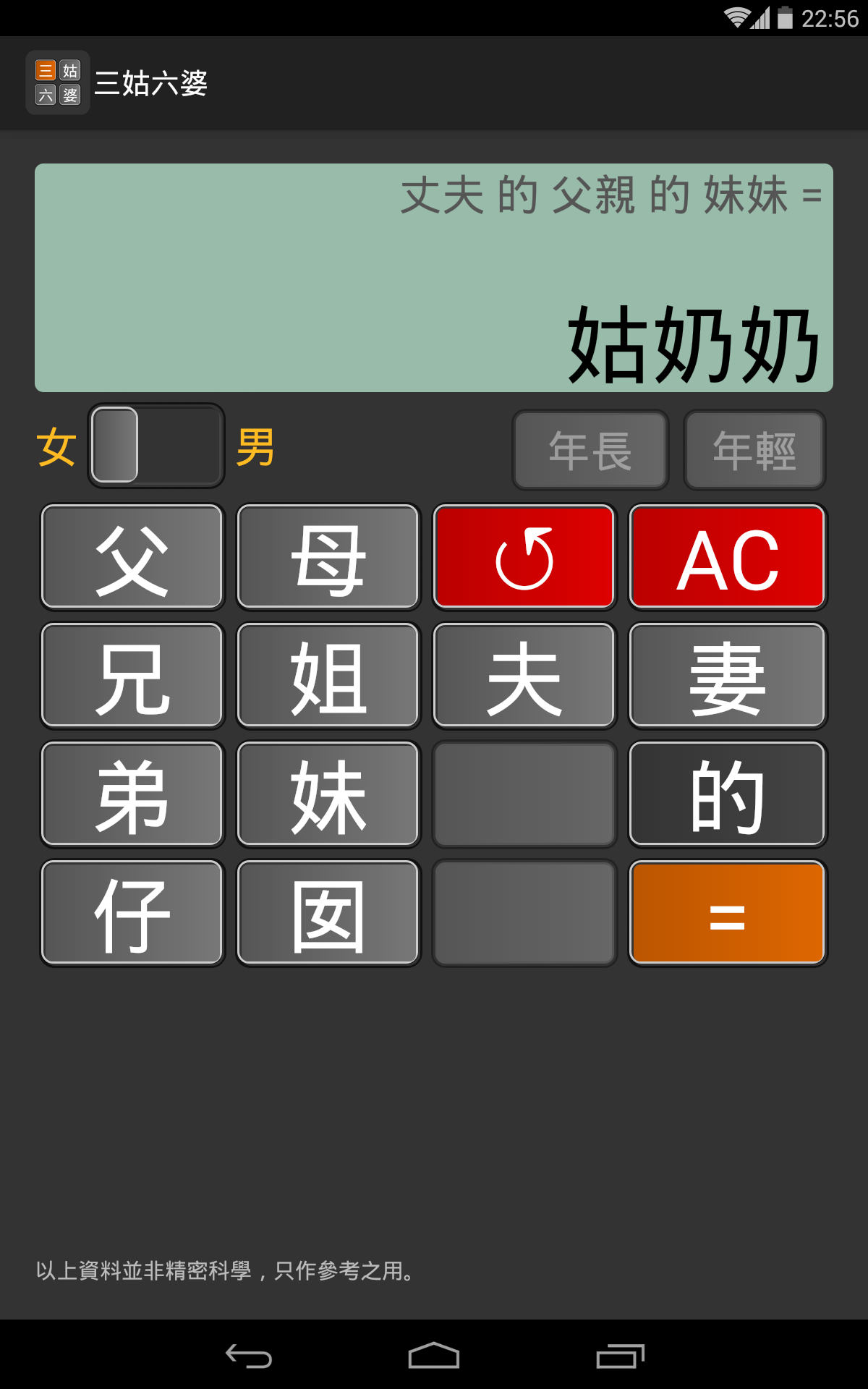
Task: Undo the last entry with the red arrow
Action: point(524,557)
